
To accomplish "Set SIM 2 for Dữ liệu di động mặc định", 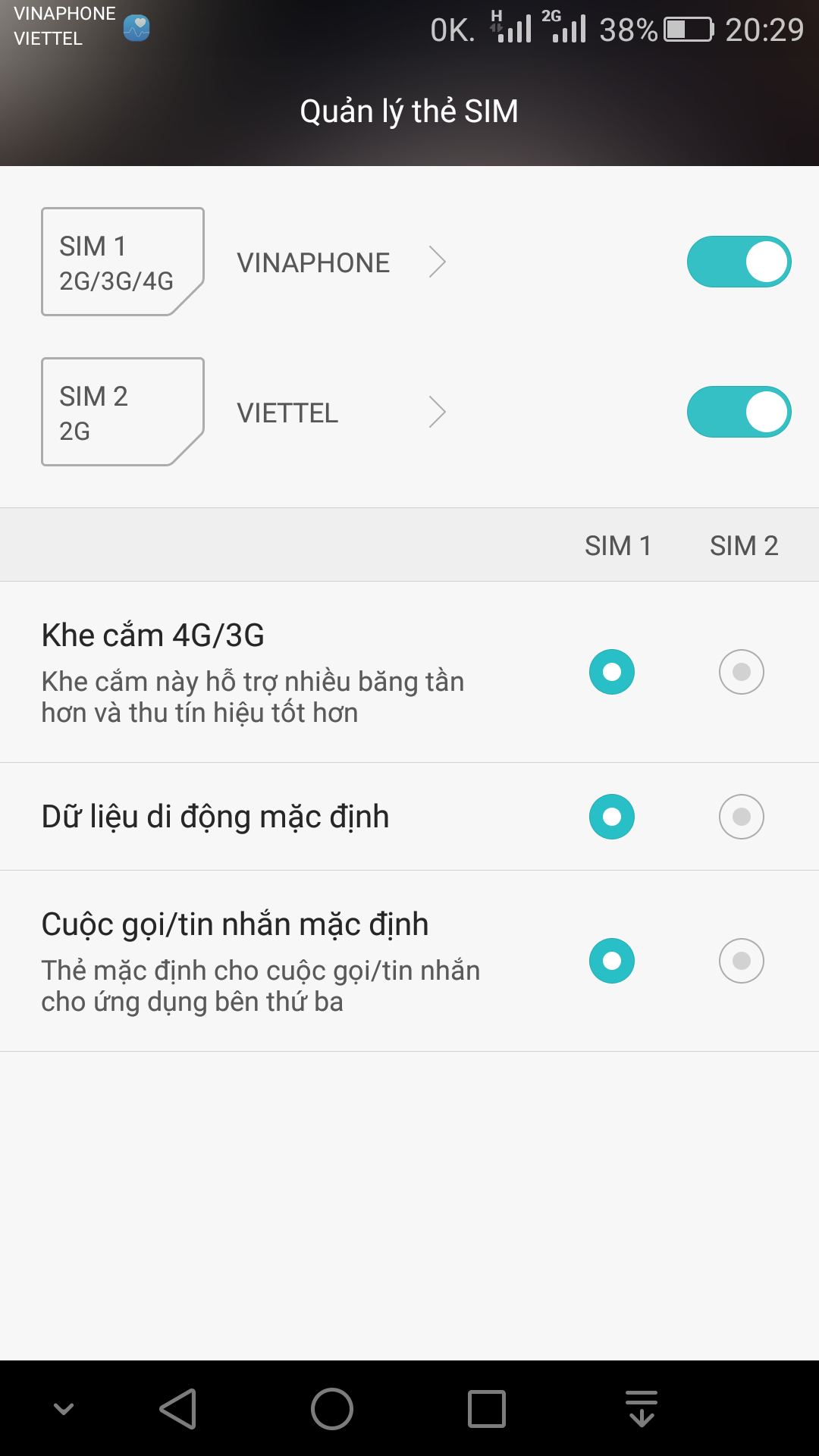I will click(742, 817).
